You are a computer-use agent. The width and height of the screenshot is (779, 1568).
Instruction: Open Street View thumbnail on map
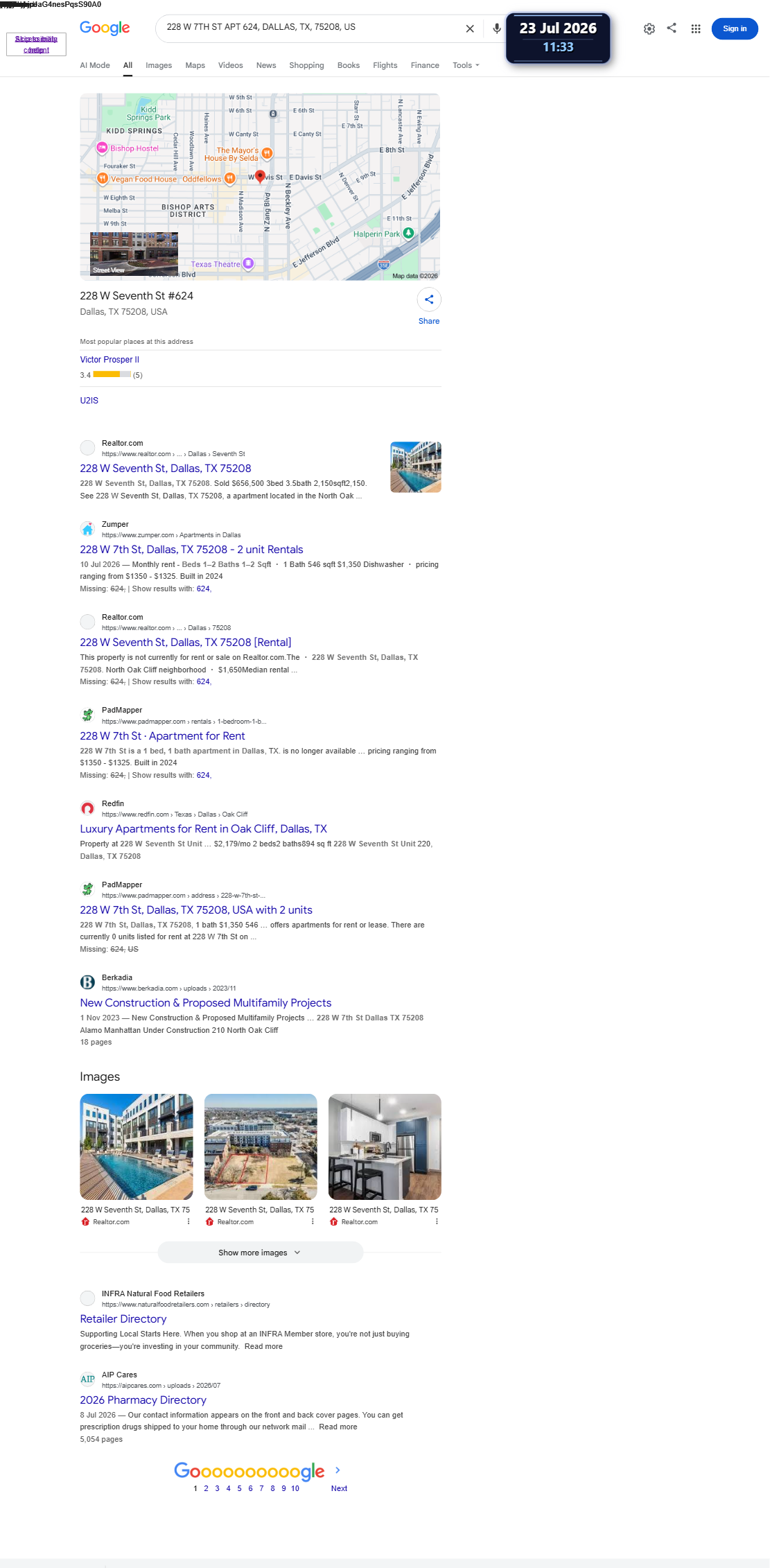[x=134, y=253]
